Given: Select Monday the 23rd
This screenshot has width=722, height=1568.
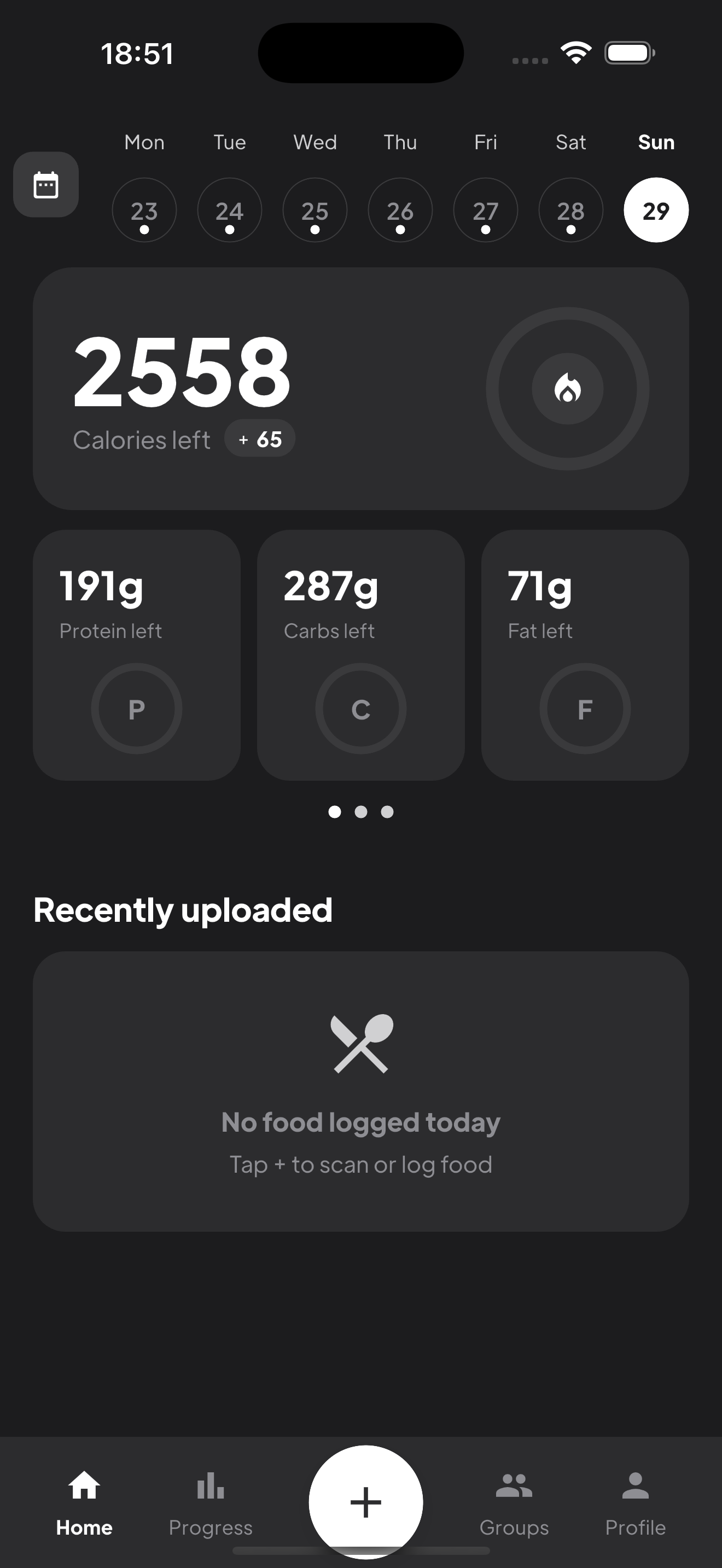Looking at the screenshot, I should [144, 210].
